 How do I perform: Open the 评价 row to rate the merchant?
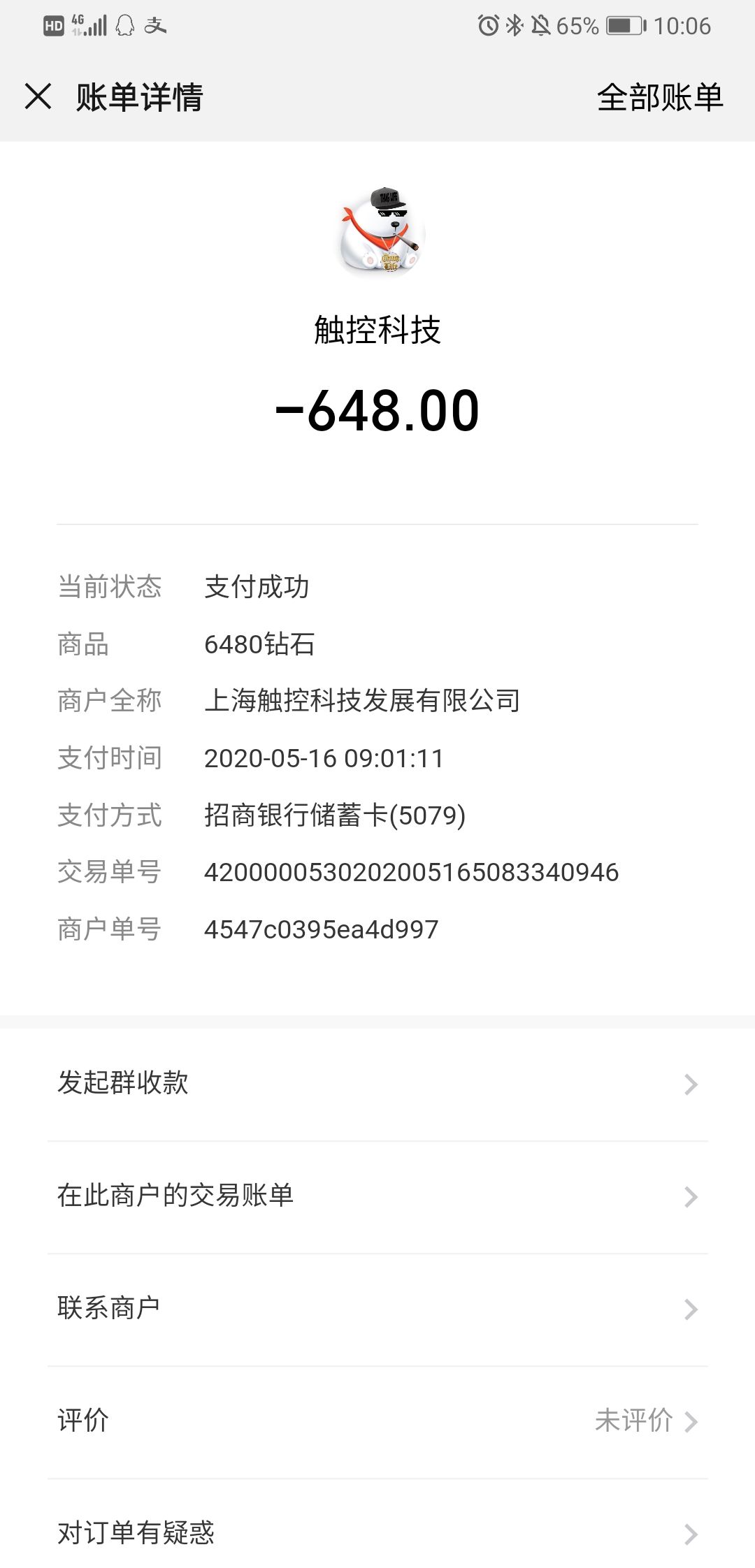point(377,1421)
